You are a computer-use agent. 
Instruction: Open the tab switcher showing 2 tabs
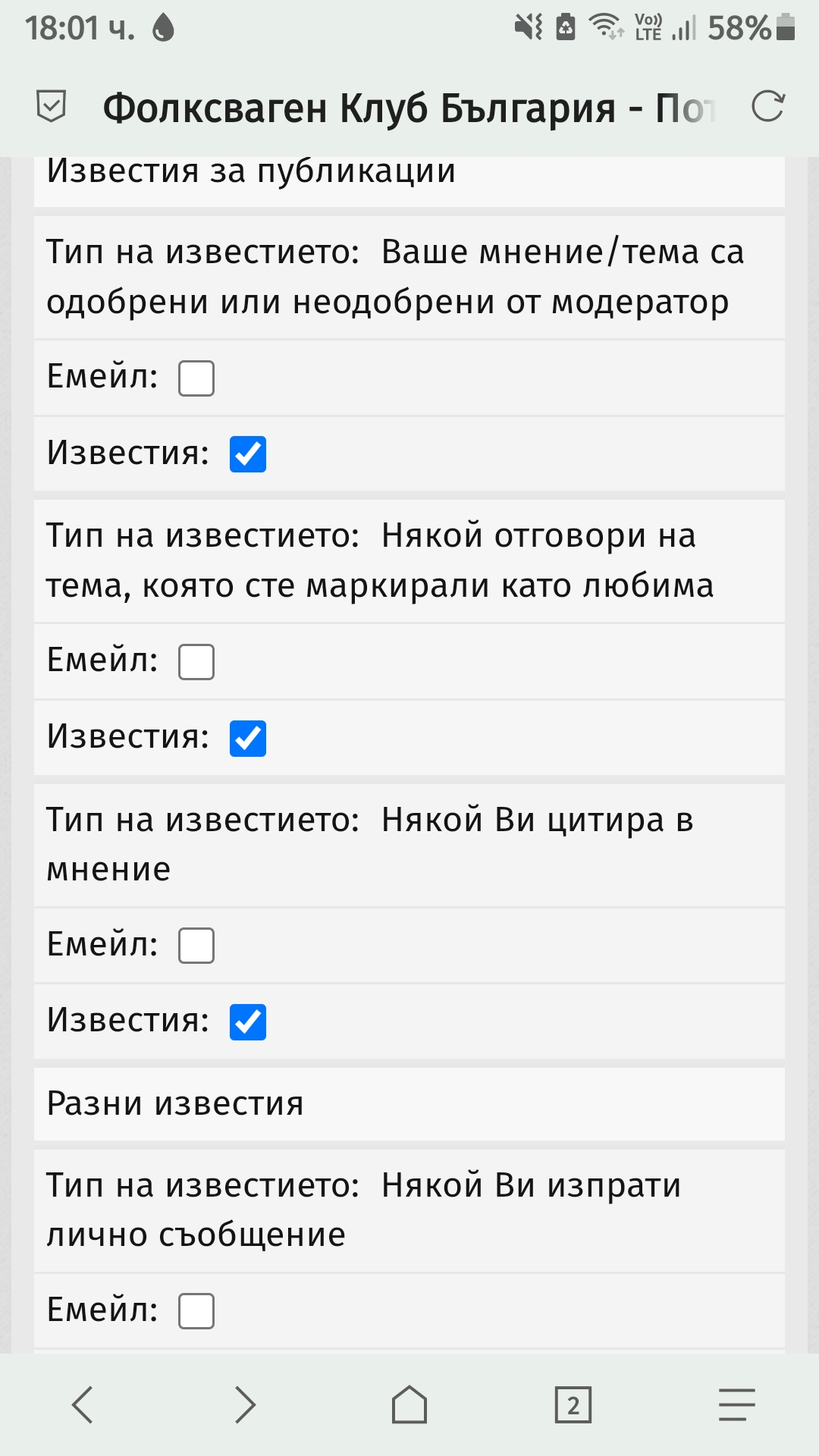[x=573, y=1404]
